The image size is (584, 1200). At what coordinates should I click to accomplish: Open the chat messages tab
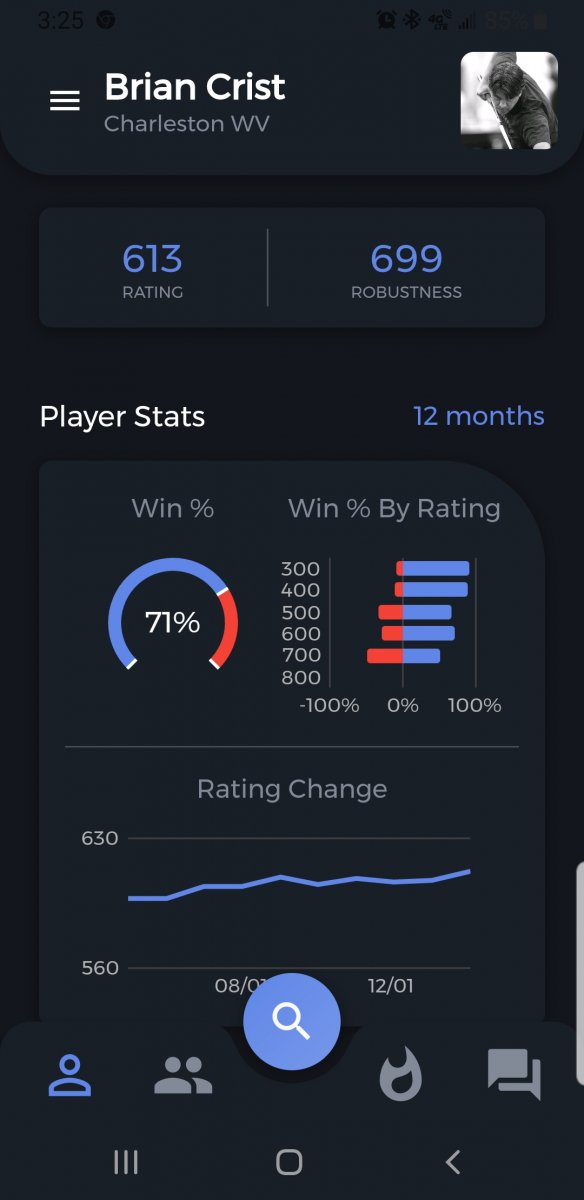tap(514, 1075)
